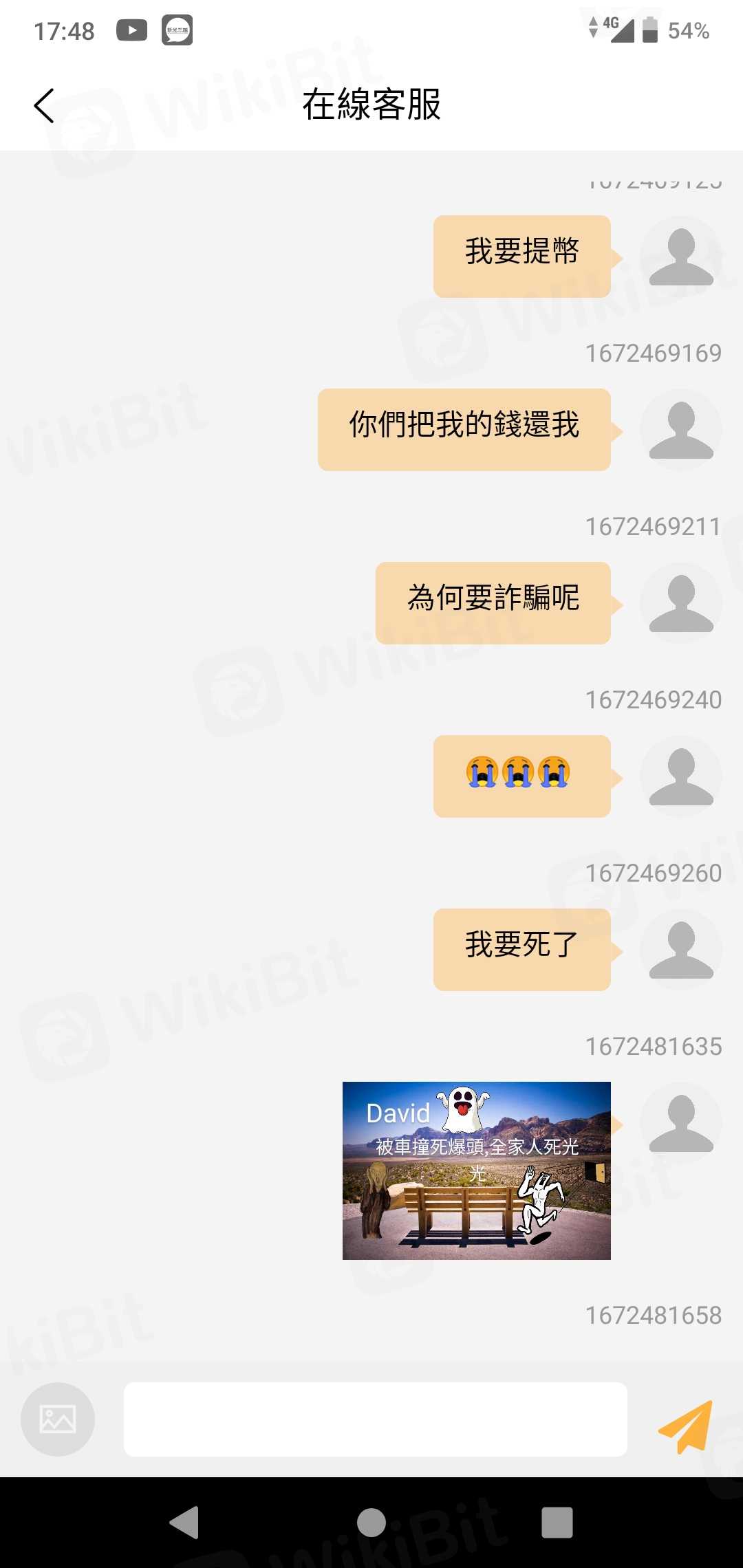This screenshot has width=743, height=1568.
Task: Focus the message text field
Action: click(375, 1419)
